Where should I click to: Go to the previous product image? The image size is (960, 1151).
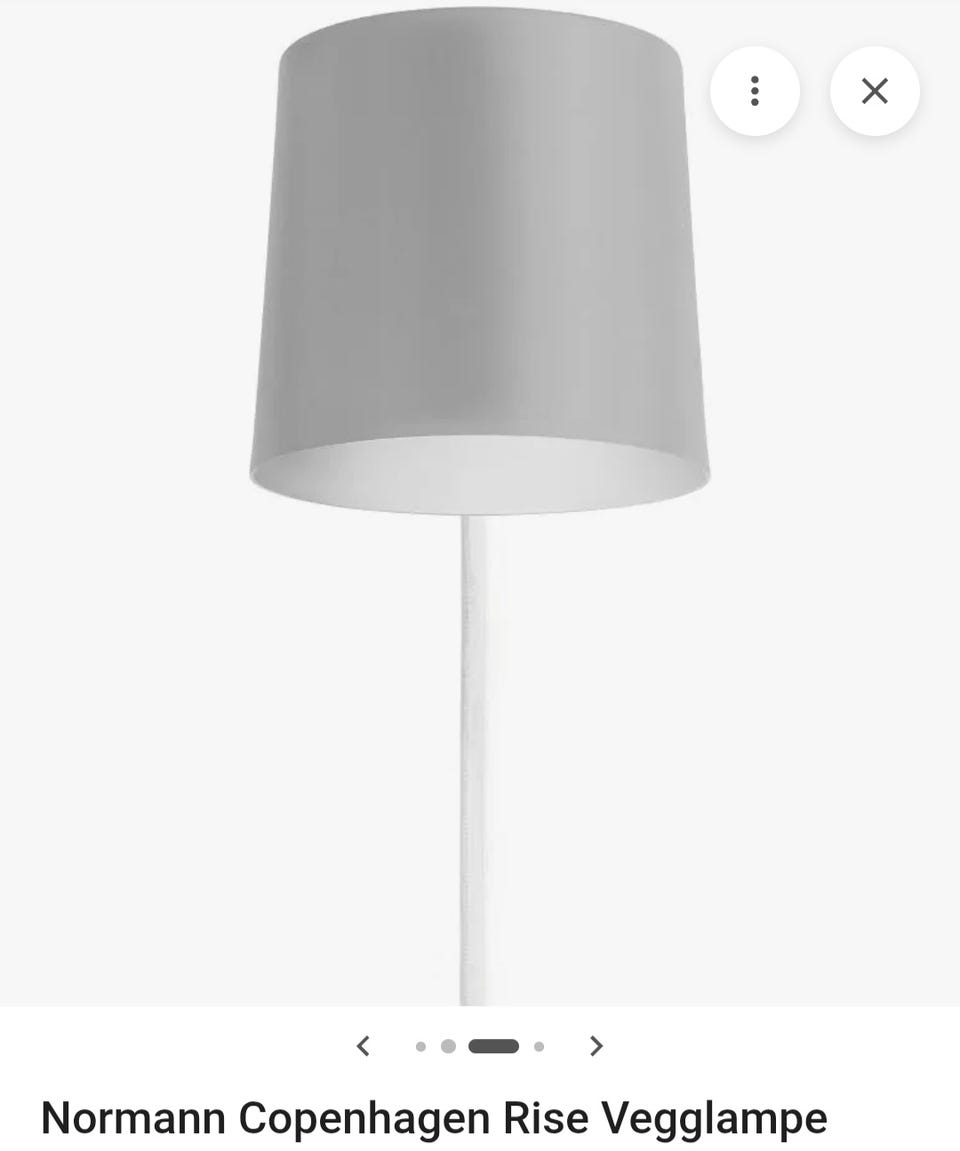click(x=363, y=1046)
